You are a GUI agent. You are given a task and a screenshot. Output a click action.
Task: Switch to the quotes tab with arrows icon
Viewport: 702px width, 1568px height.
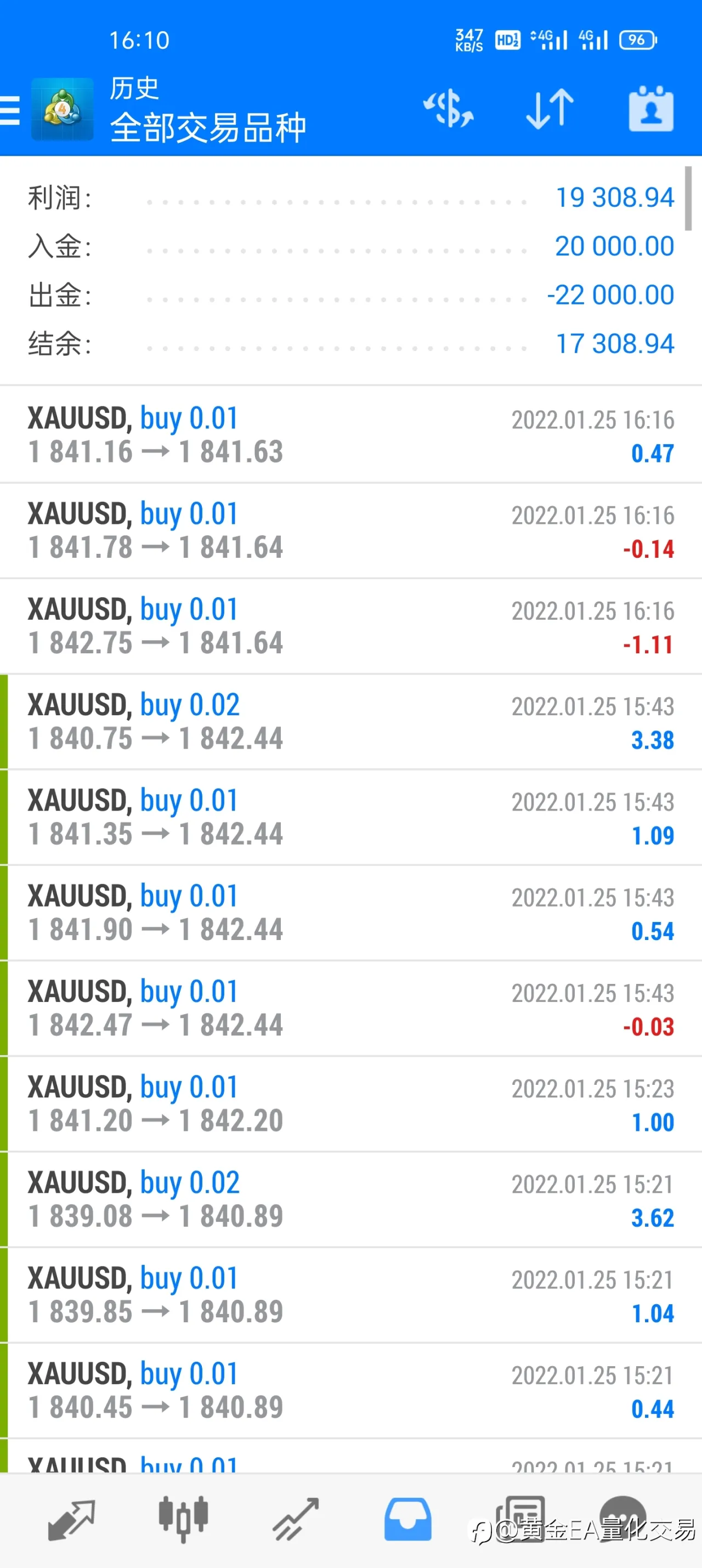[x=71, y=1519]
